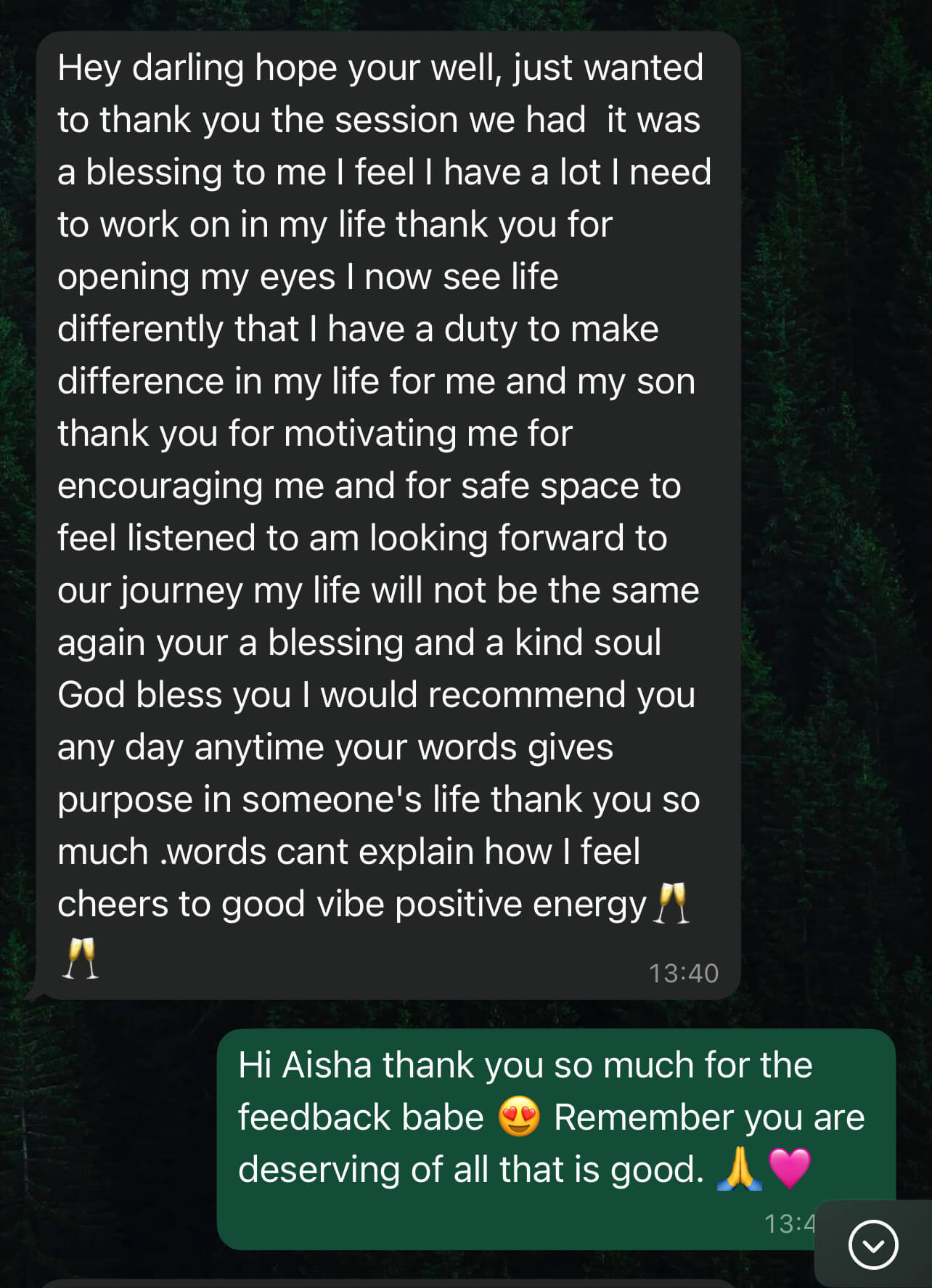
Task: Jump to the latest messages with the down arrow
Action: pos(872,1244)
